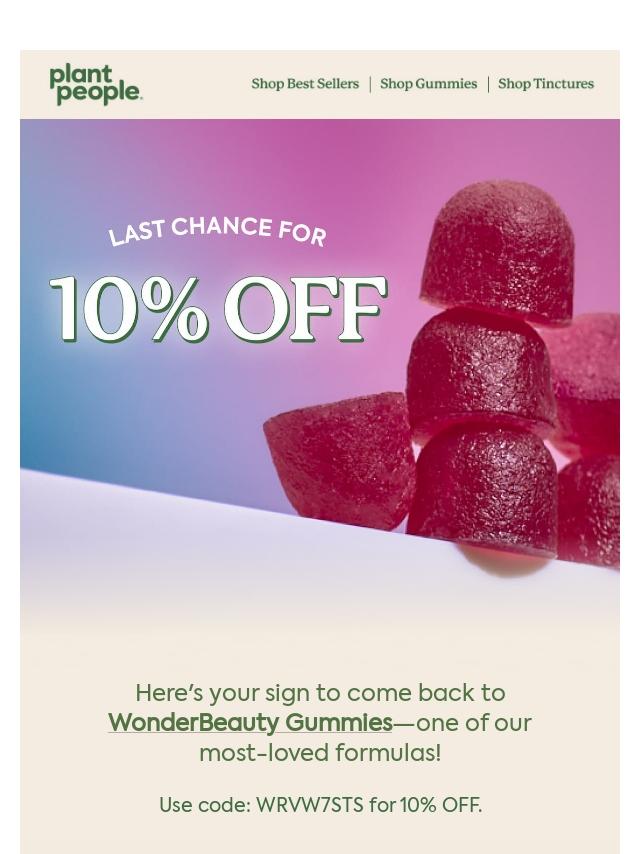This screenshot has width=640, height=854.
Task: Go to Shop Gummies
Action: (428, 84)
